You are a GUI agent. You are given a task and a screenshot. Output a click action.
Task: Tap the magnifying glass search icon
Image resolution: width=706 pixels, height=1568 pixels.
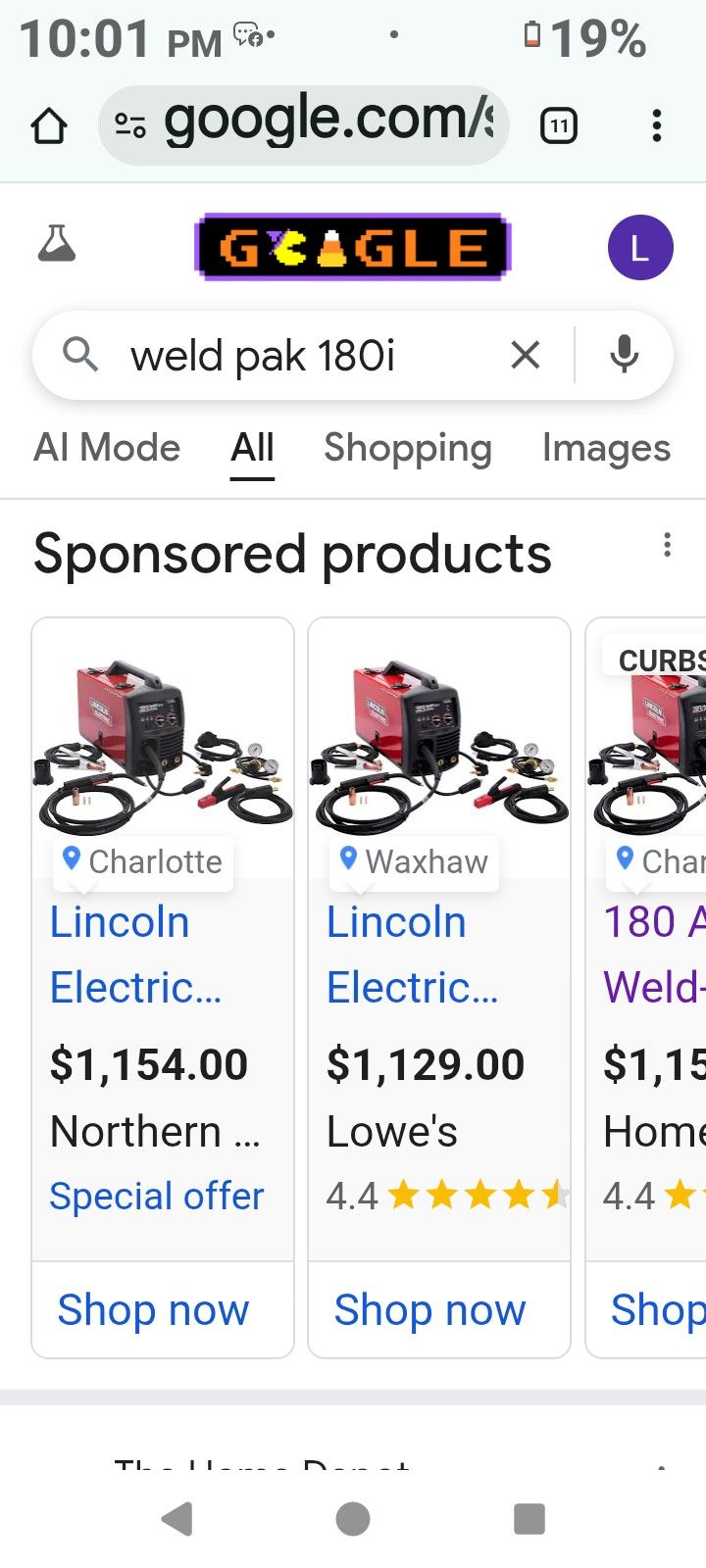(x=81, y=356)
